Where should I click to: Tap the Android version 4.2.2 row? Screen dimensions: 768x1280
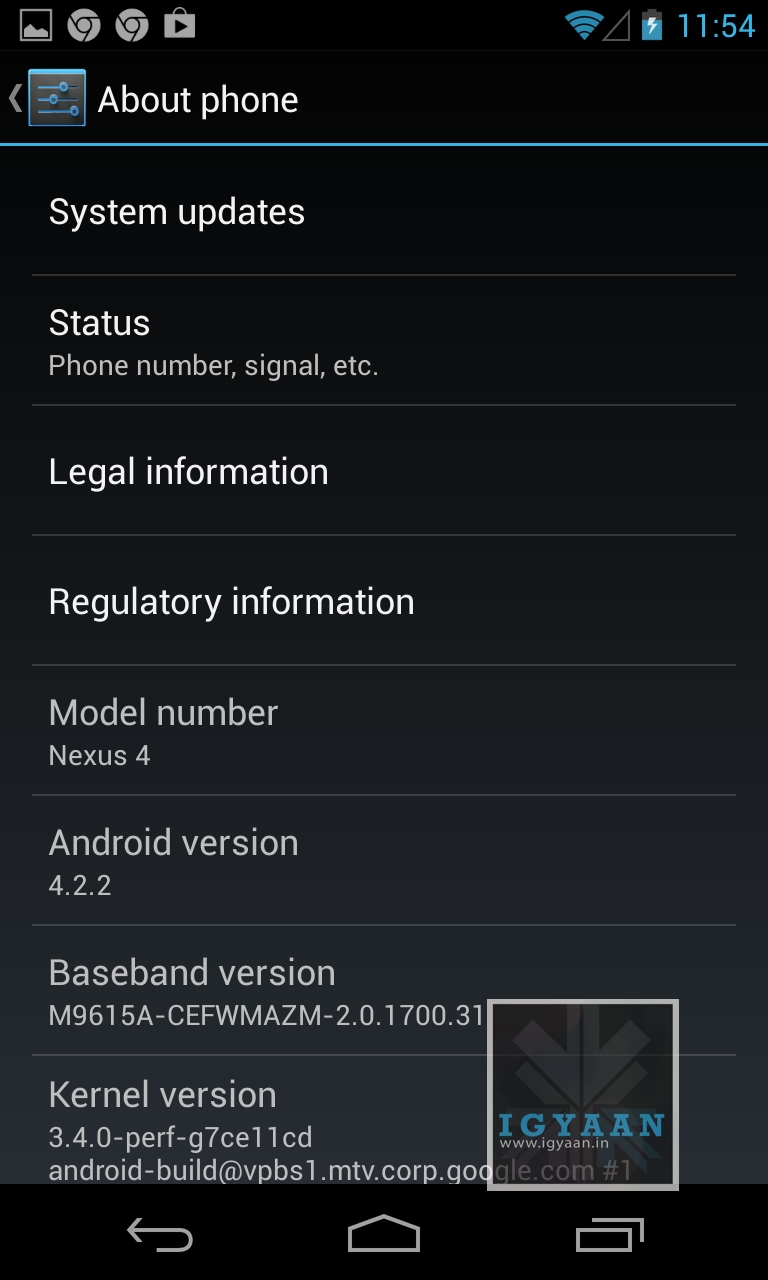[x=383, y=862]
